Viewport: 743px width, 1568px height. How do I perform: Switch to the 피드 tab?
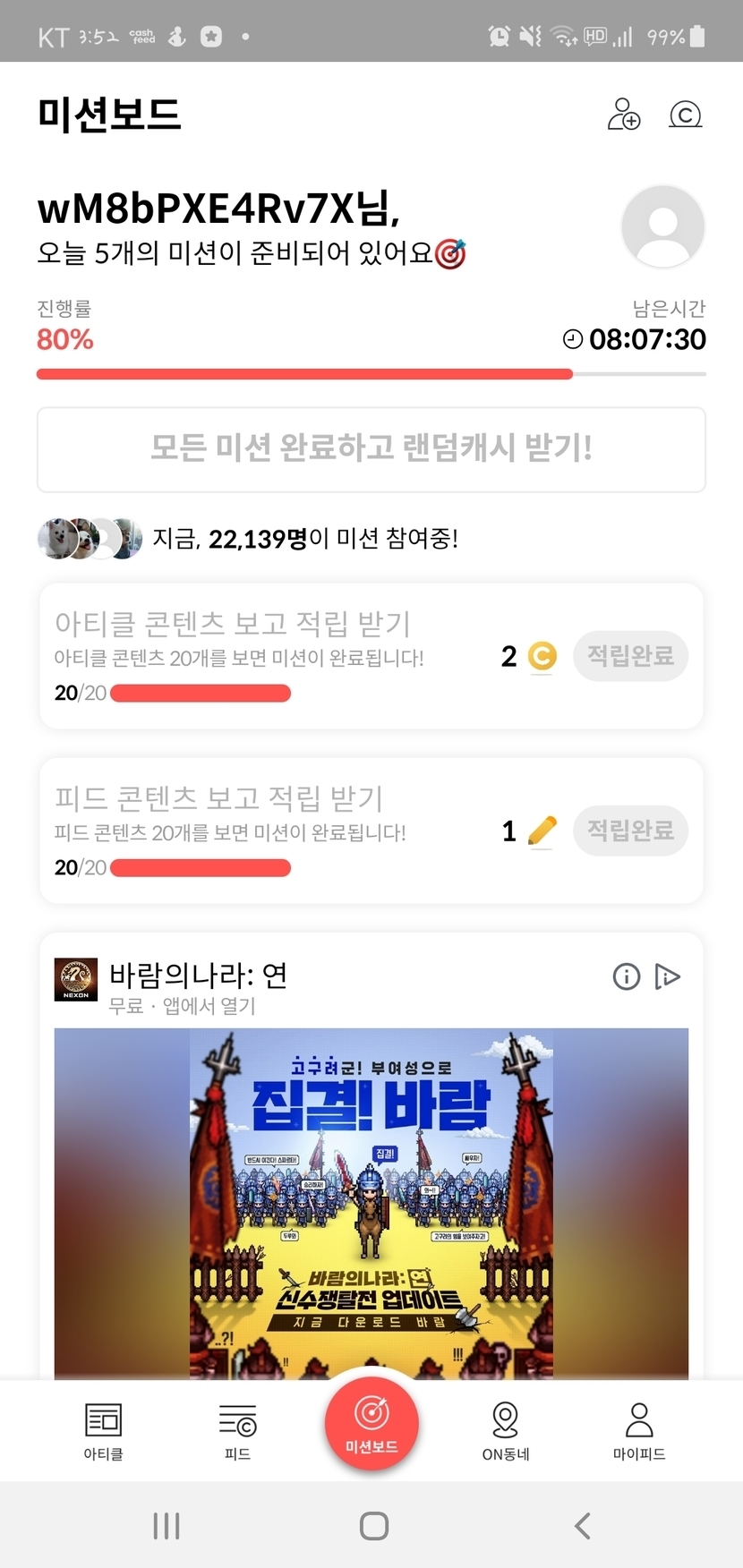[x=237, y=1430]
